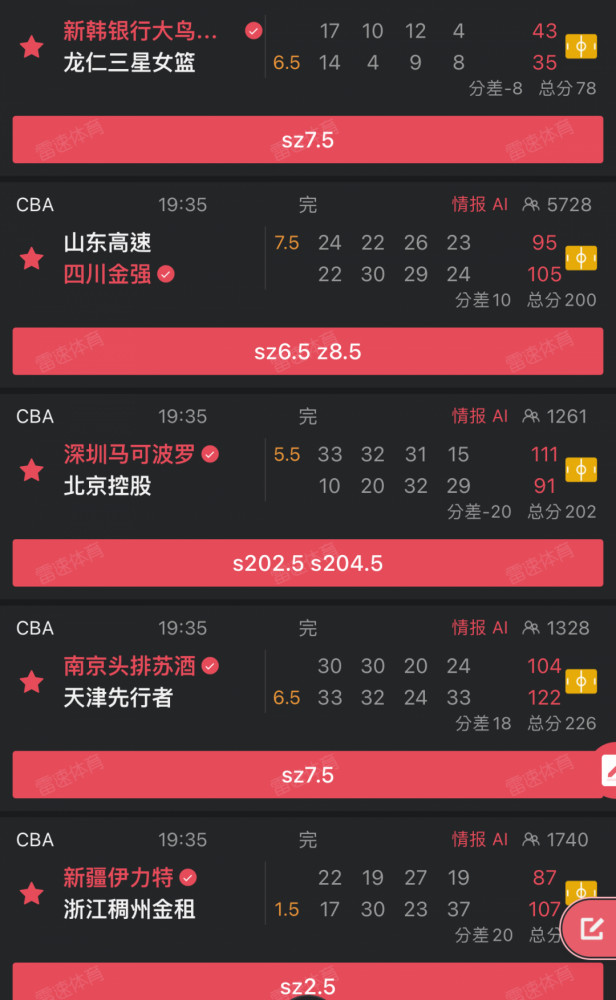Open 情报 AI for 新疆伊力特 game
Viewport: 616px width, 1000px height.
pyautogui.click(x=480, y=839)
